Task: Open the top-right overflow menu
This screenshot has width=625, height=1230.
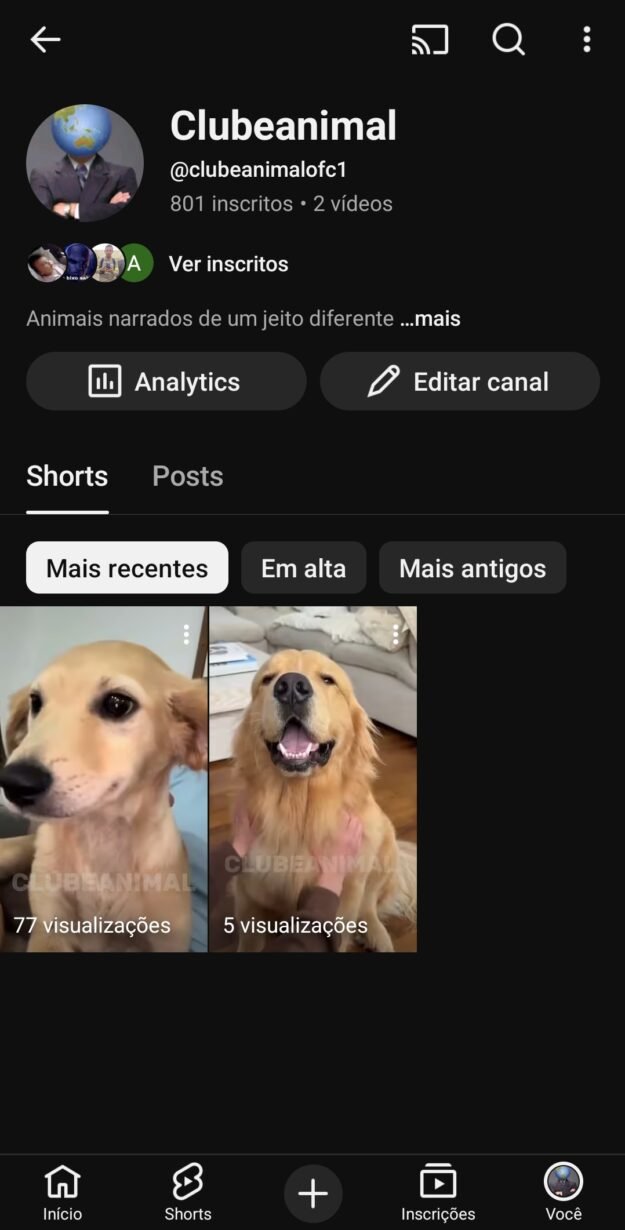Action: click(x=586, y=39)
